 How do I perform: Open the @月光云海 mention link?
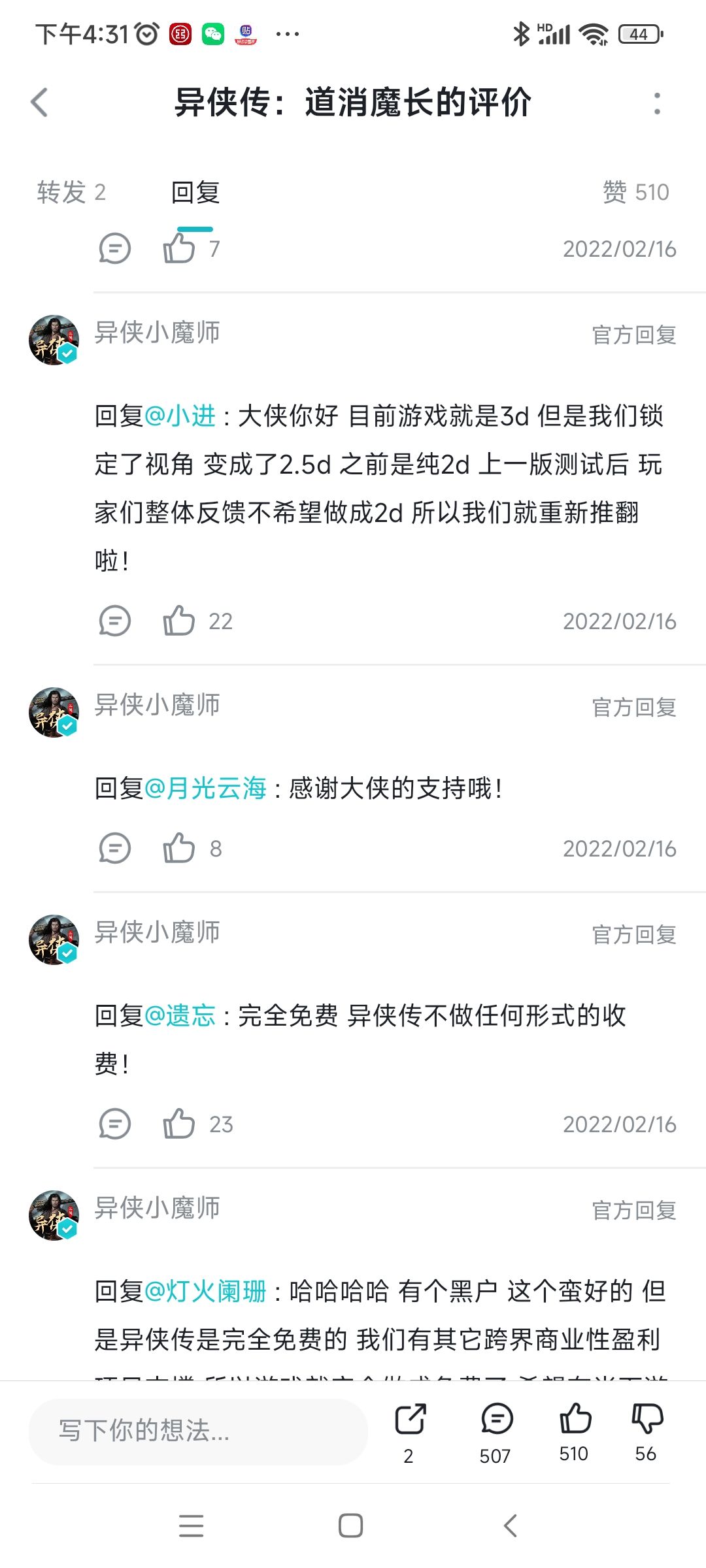(205, 788)
